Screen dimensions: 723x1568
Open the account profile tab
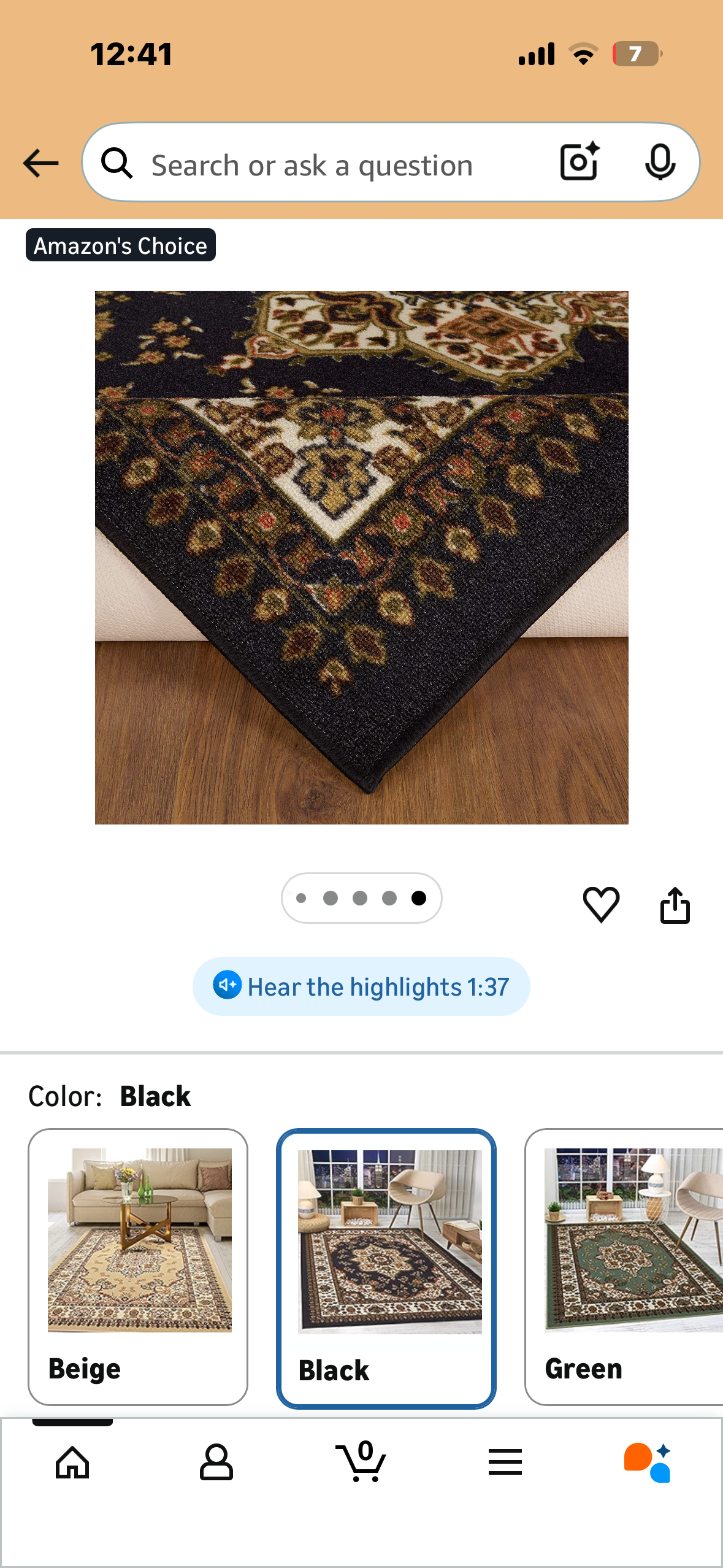(216, 1462)
